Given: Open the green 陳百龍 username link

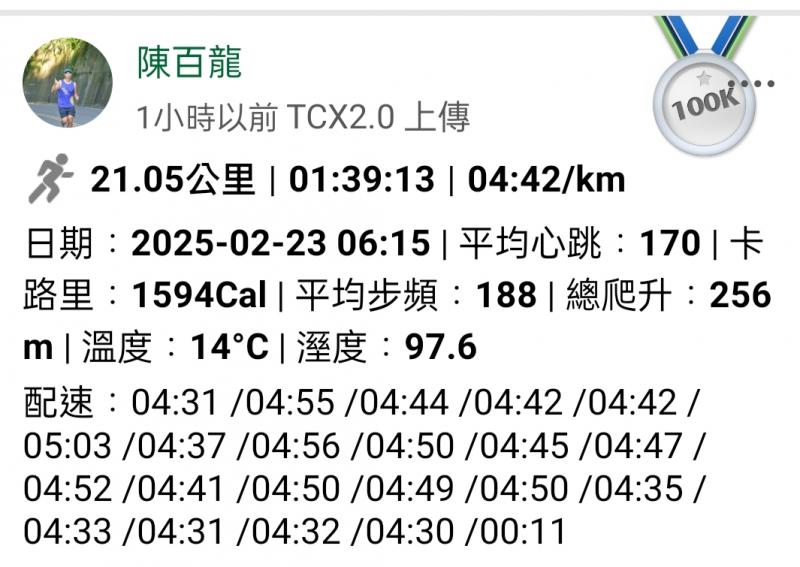Looking at the screenshot, I should coord(189,63).
